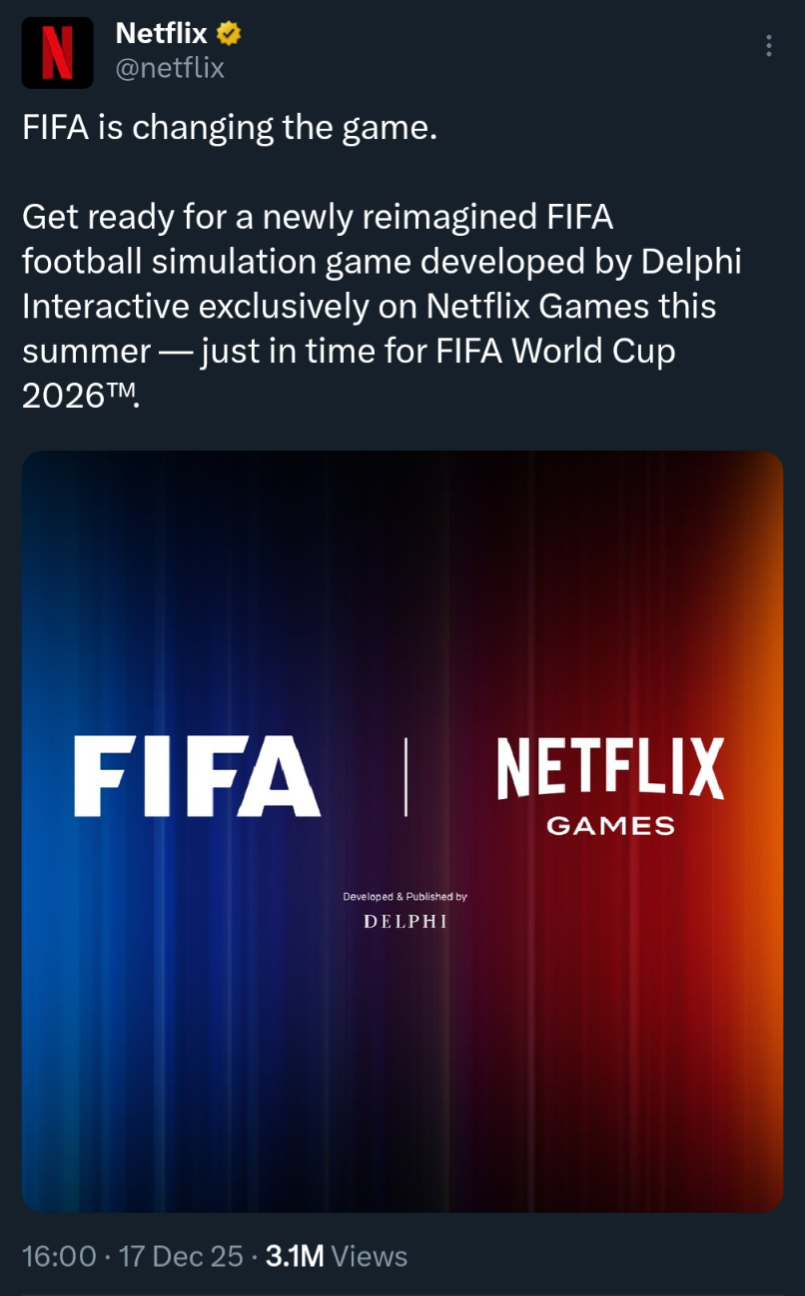This screenshot has width=805, height=1296.
Task: View the 3.1M Views analytics
Action: click(336, 1256)
